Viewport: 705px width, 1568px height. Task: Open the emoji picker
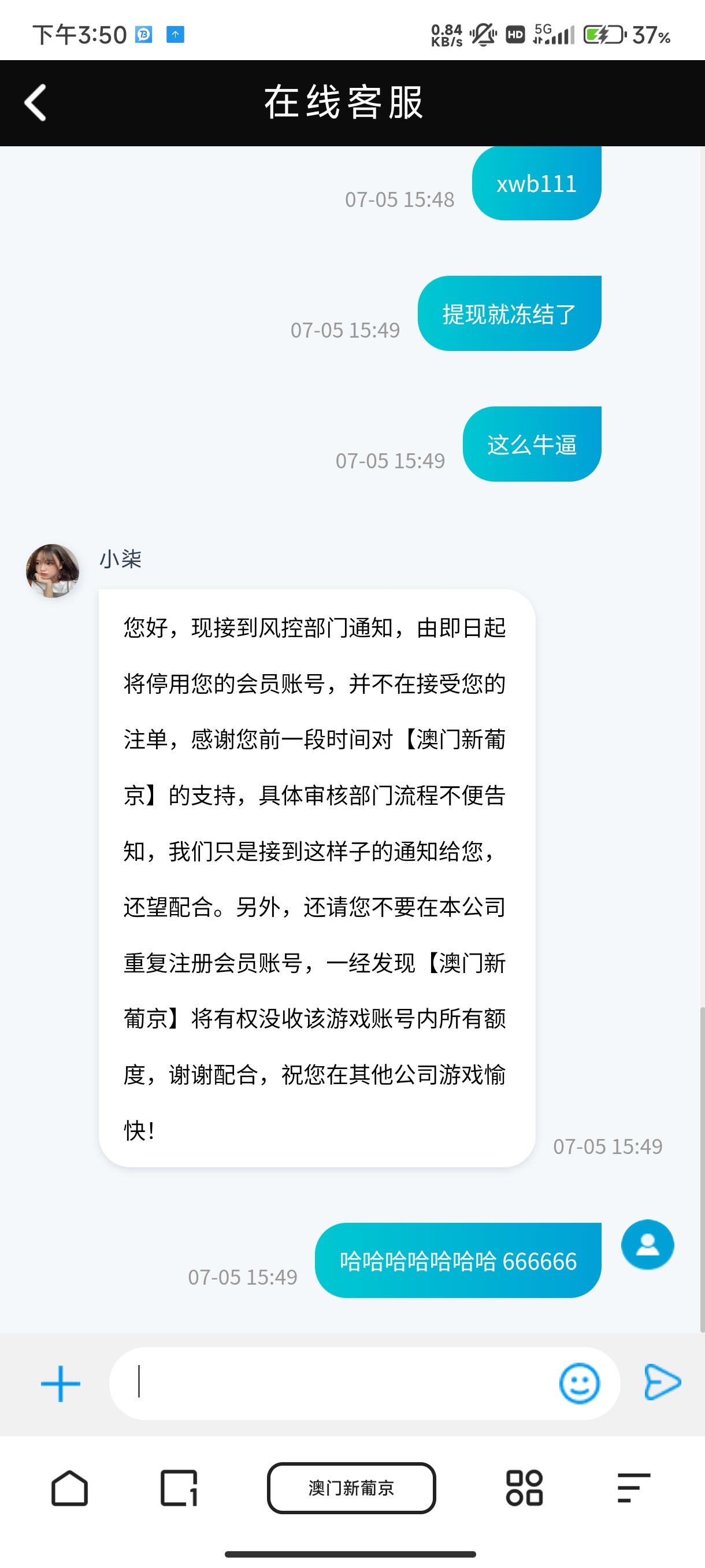click(x=578, y=1383)
